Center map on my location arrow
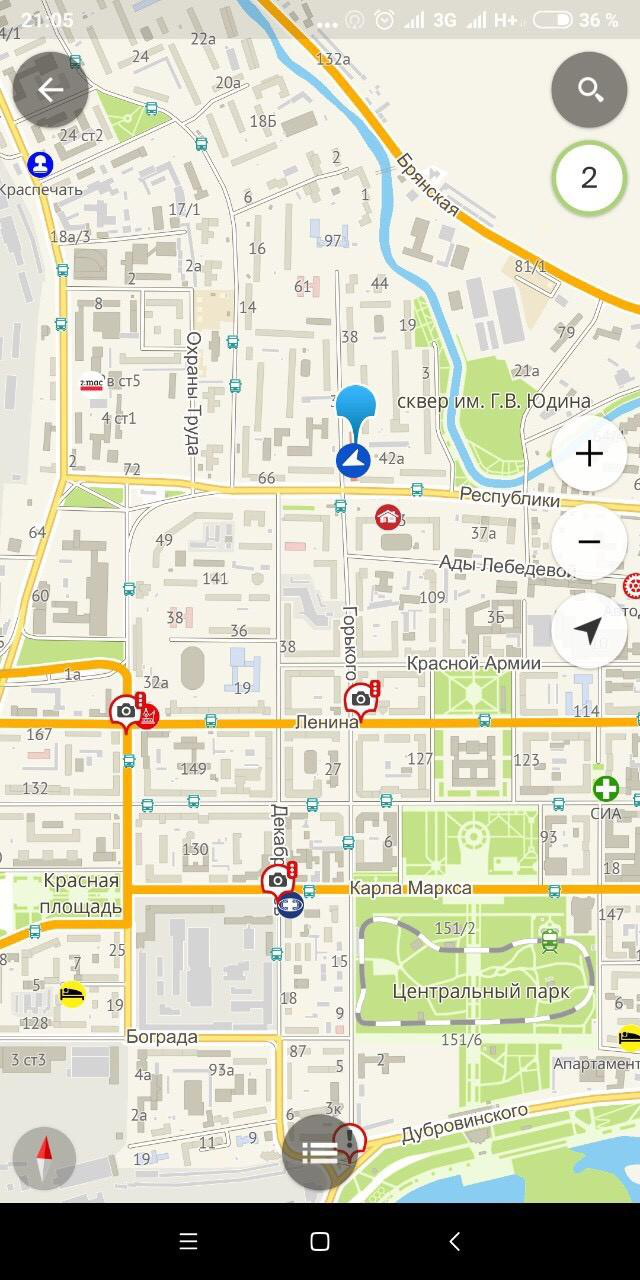 pos(589,630)
